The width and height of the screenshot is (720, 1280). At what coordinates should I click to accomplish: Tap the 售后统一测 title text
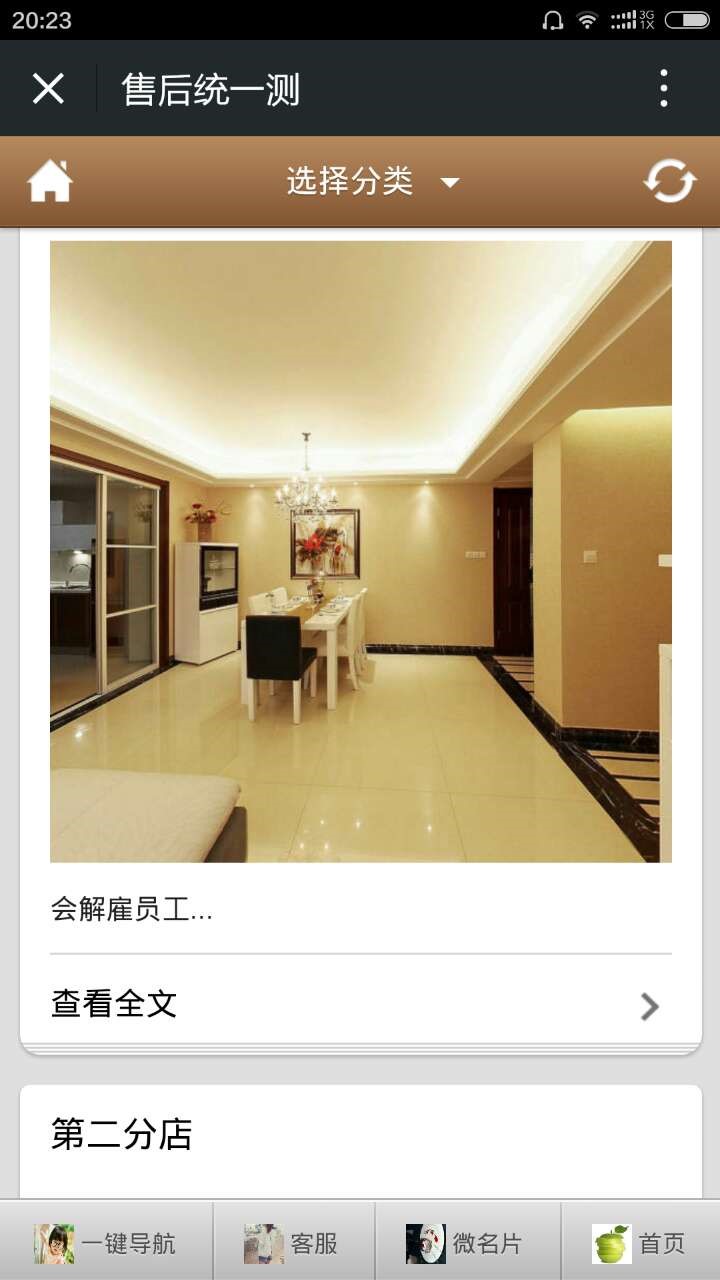tap(210, 89)
